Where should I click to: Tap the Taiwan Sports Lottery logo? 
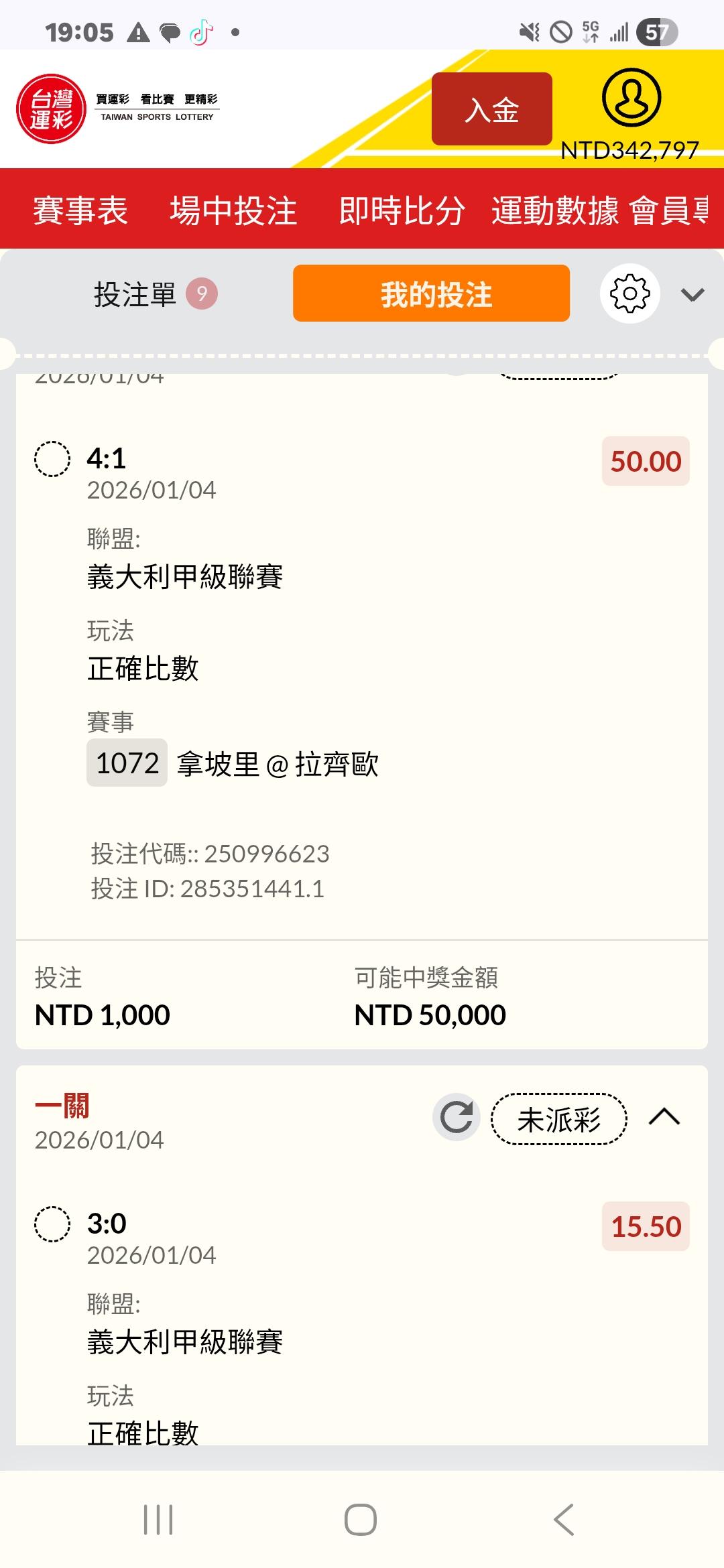point(52,109)
